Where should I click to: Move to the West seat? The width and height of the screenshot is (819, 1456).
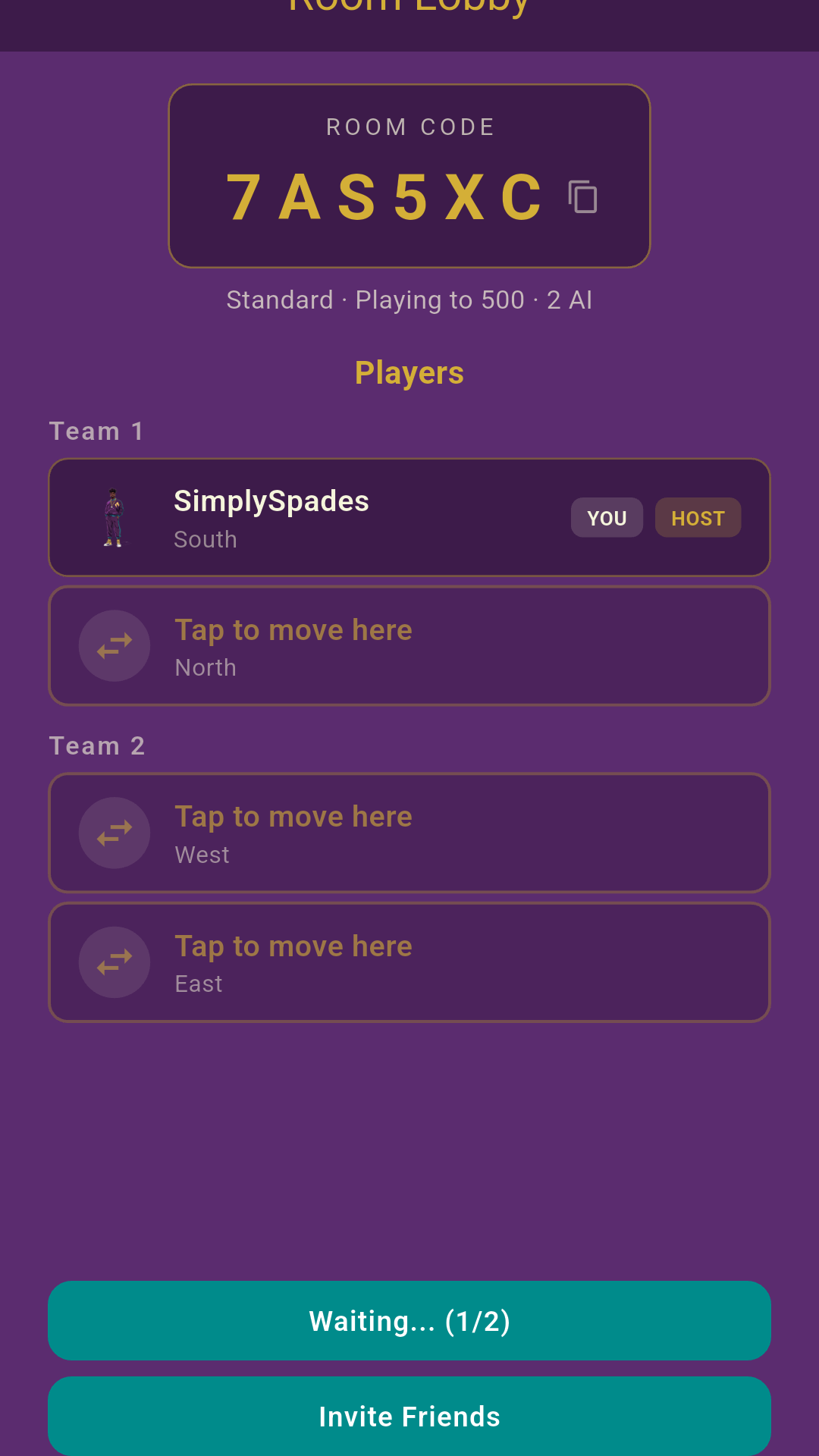click(x=409, y=833)
